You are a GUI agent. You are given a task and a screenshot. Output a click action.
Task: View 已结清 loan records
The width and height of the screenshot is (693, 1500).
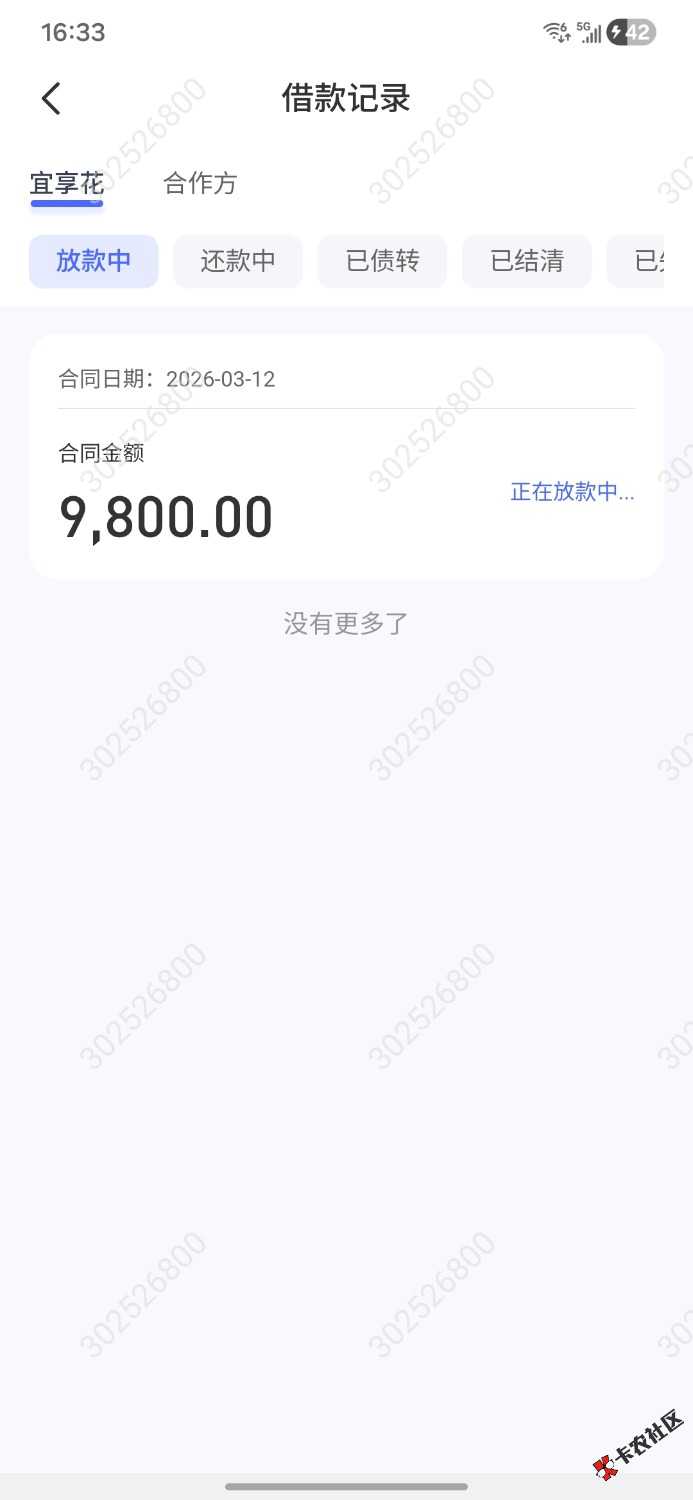527,261
